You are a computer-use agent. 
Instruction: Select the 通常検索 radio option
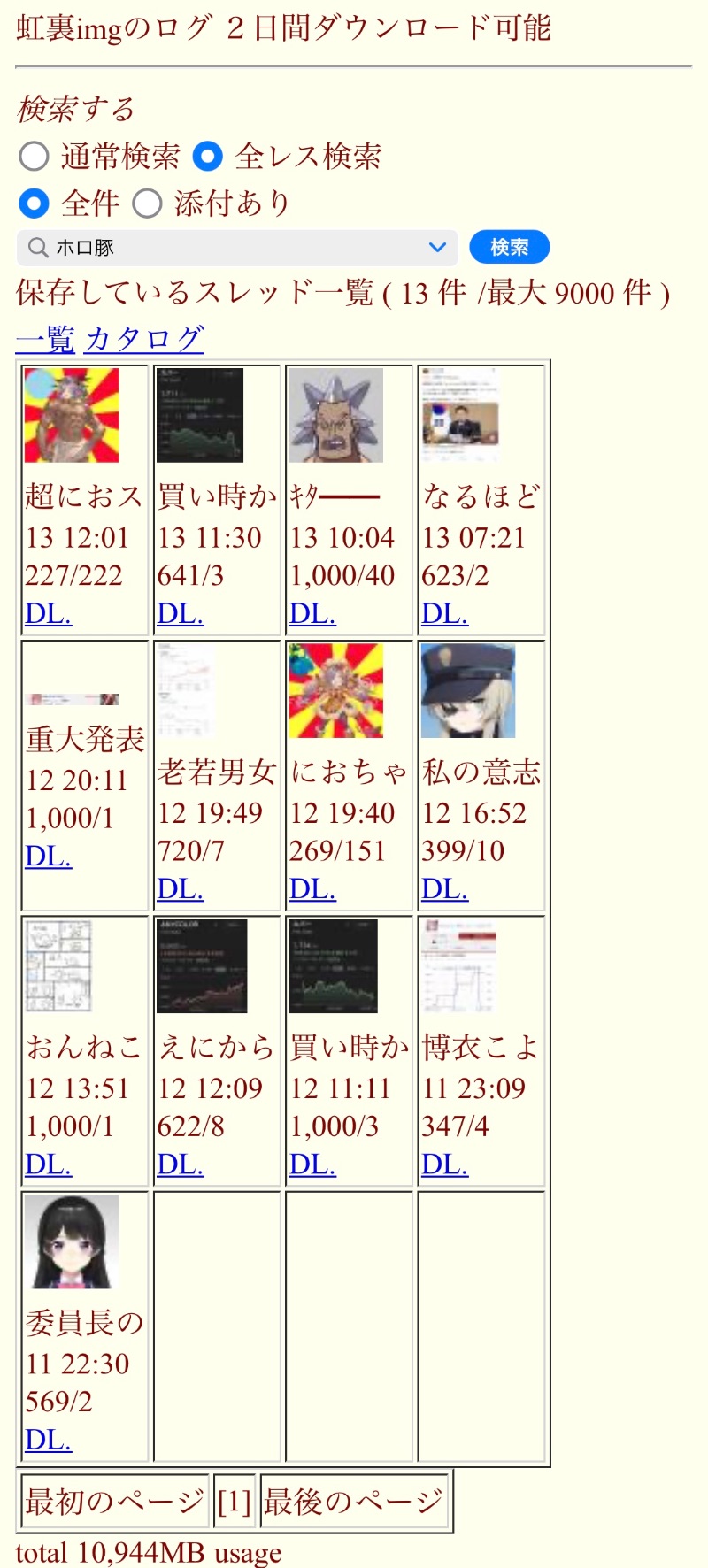coord(35,157)
